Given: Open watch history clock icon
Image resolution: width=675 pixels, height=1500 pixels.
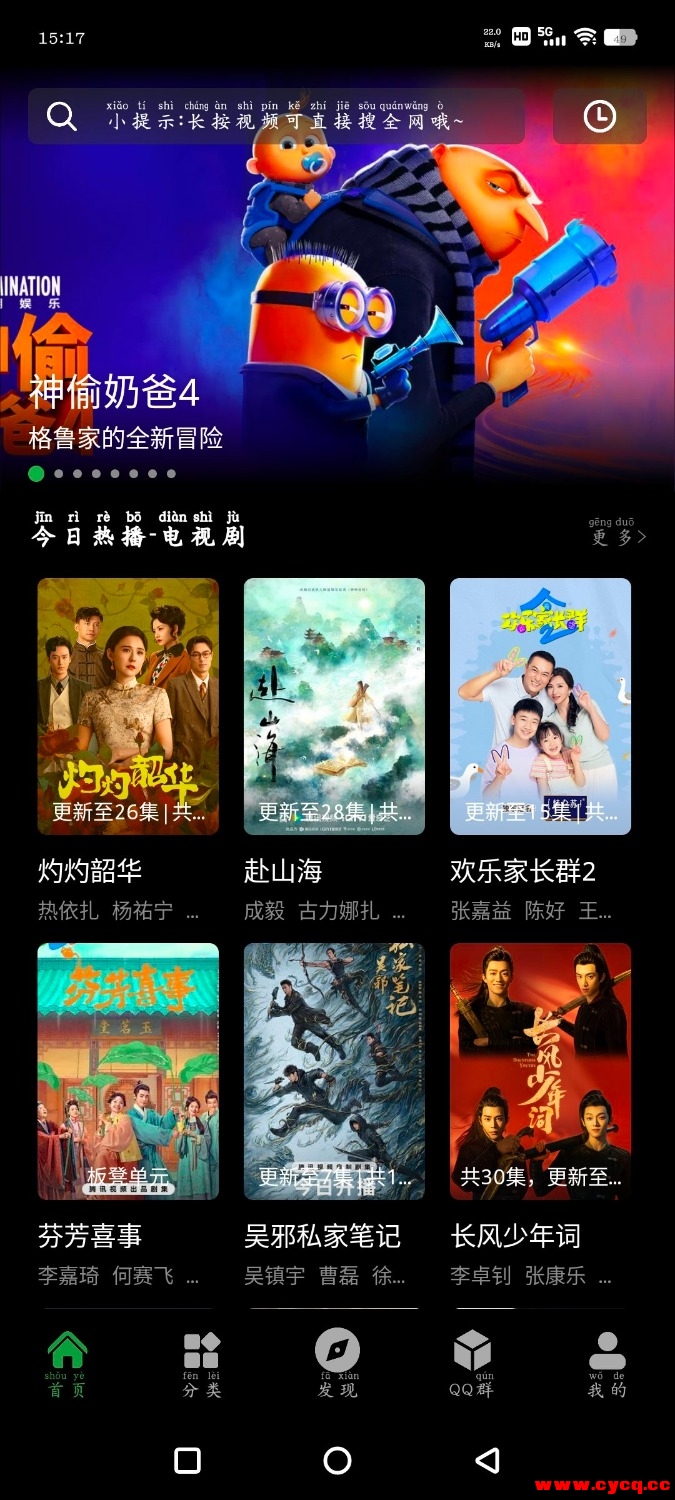Looking at the screenshot, I should (599, 117).
